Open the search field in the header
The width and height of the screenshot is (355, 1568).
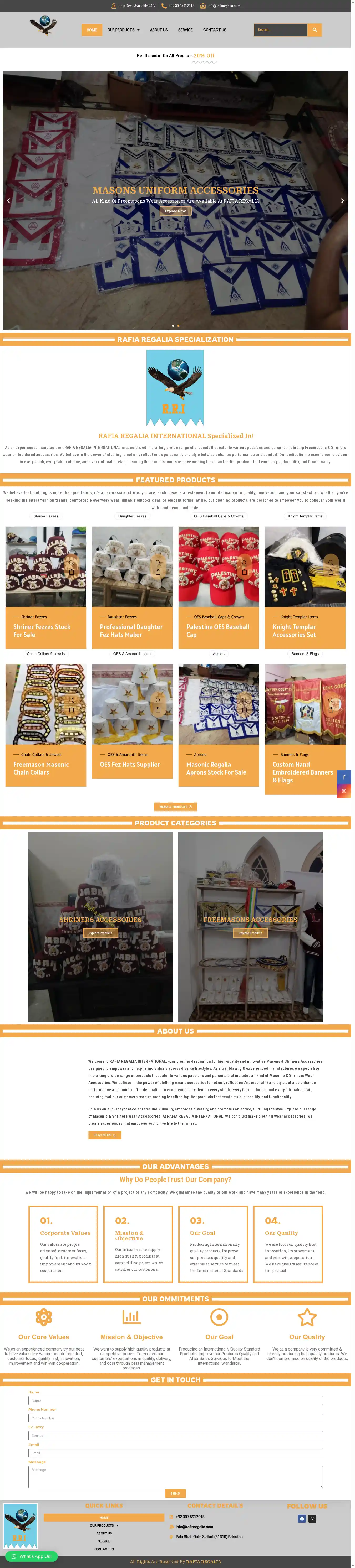click(280, 30)
